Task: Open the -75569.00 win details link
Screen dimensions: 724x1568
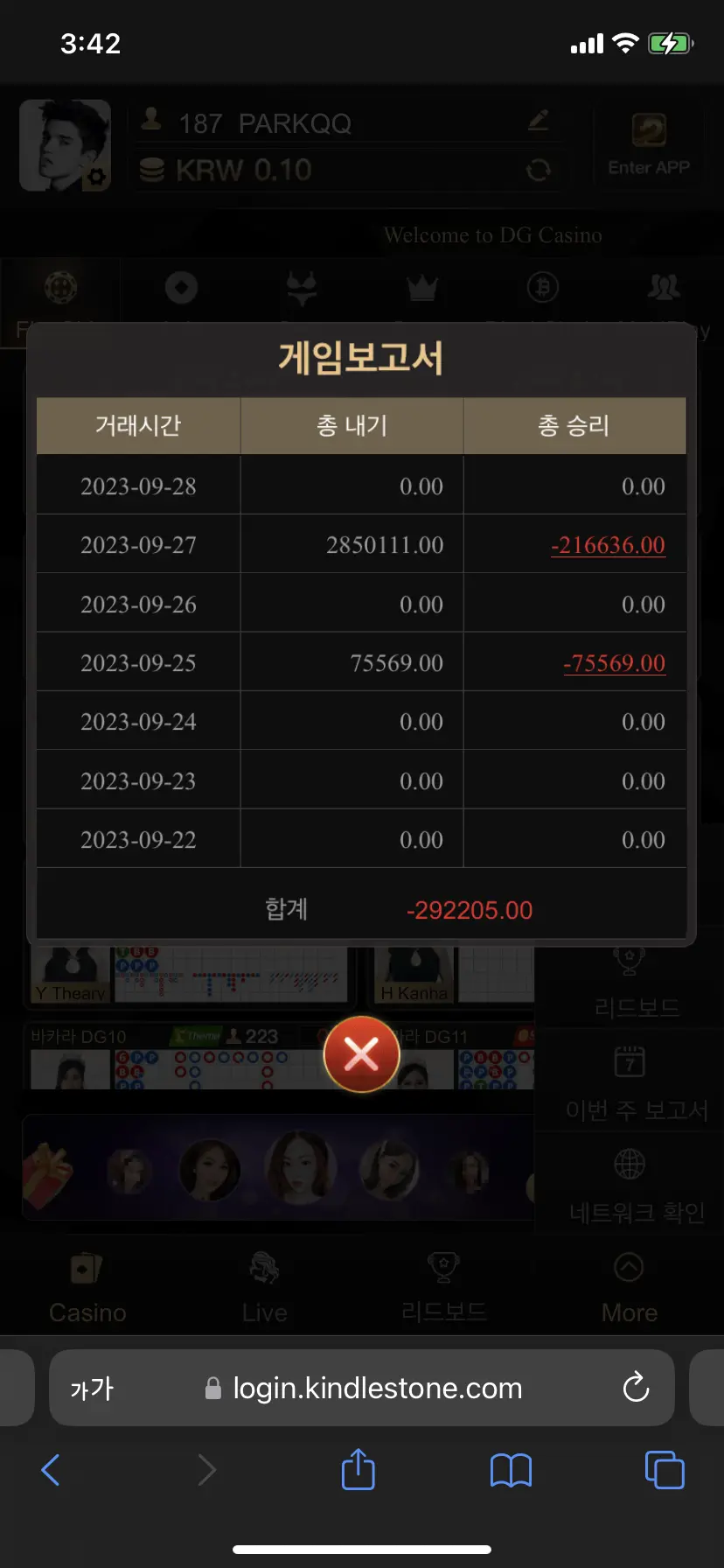Action: [614, 663]
